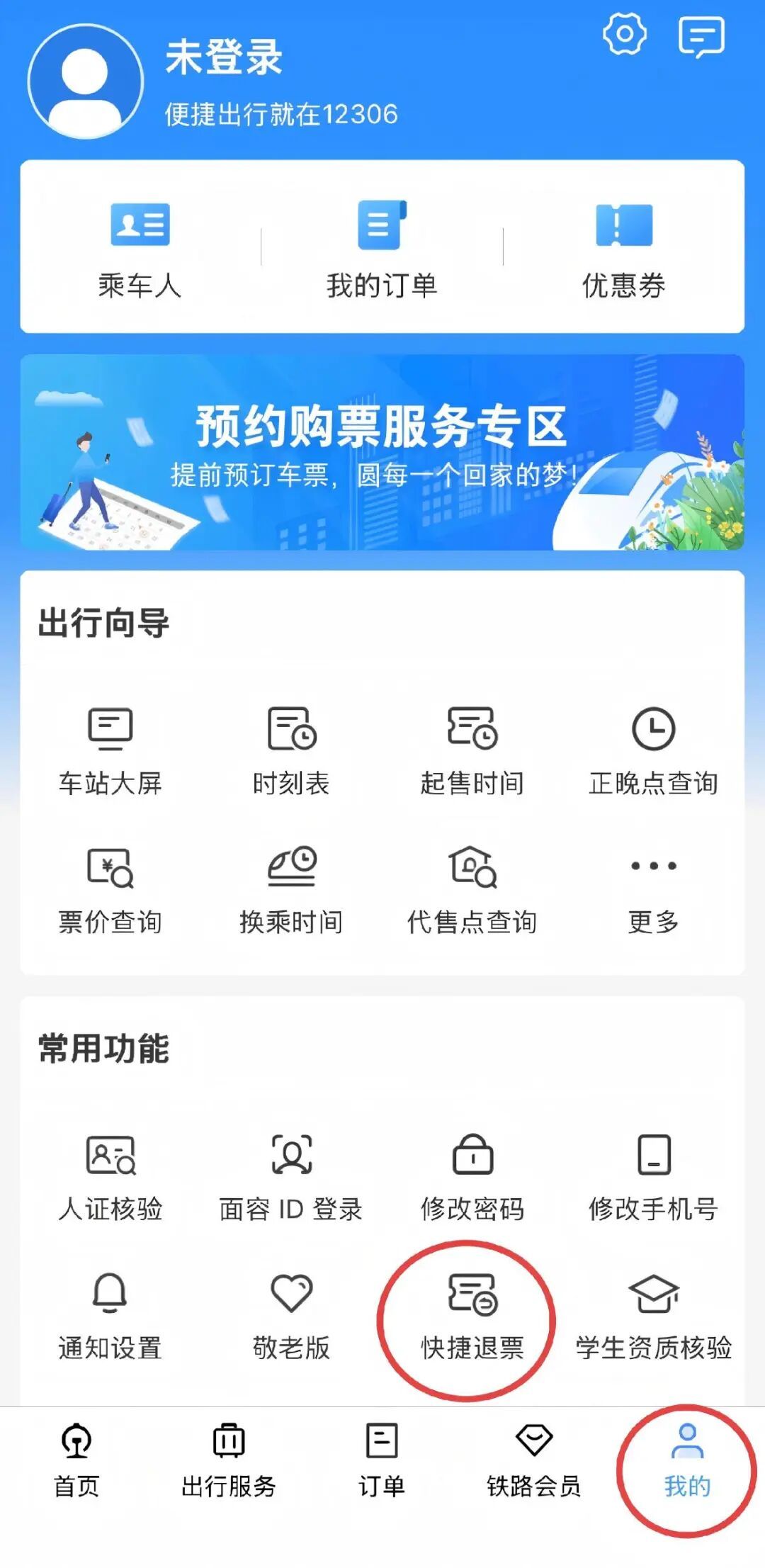Switch to 敬老版 elderly mode
Image resolution: width=765 pixels, height=1568 pixels.
(290, 1318)
